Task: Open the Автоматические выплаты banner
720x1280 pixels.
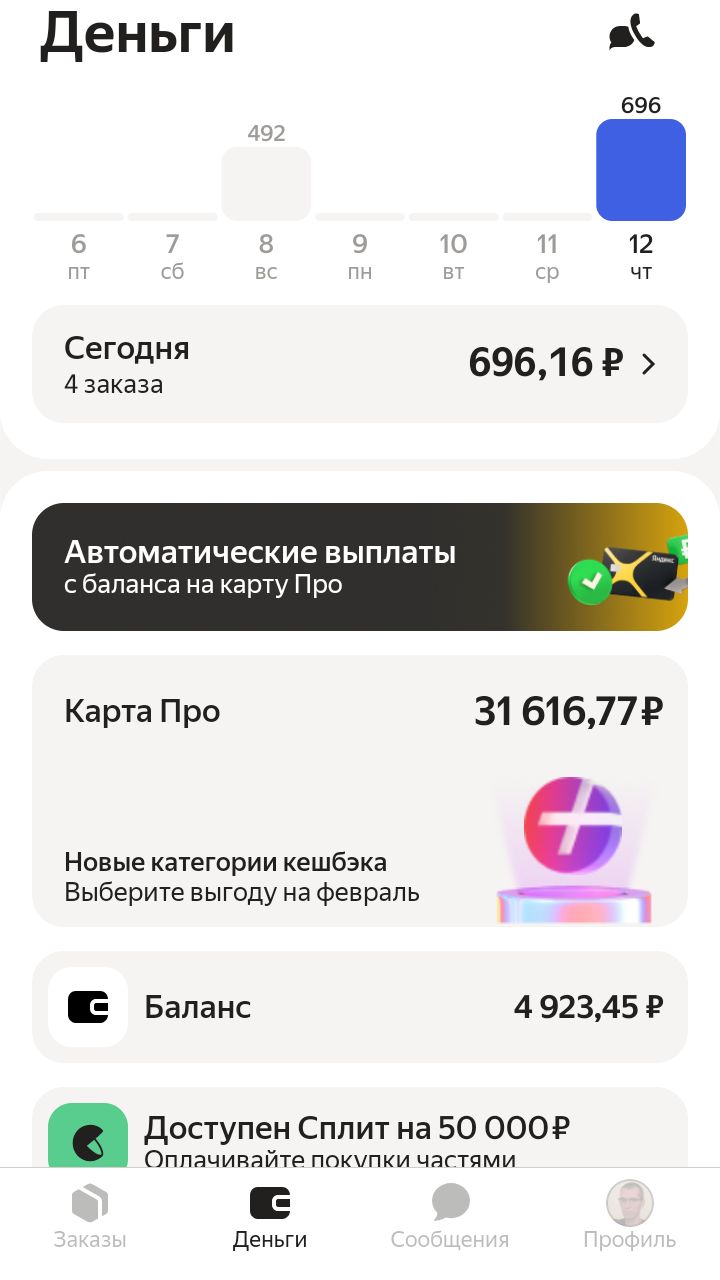Action: pyautogui.click(x=360, y=567)
